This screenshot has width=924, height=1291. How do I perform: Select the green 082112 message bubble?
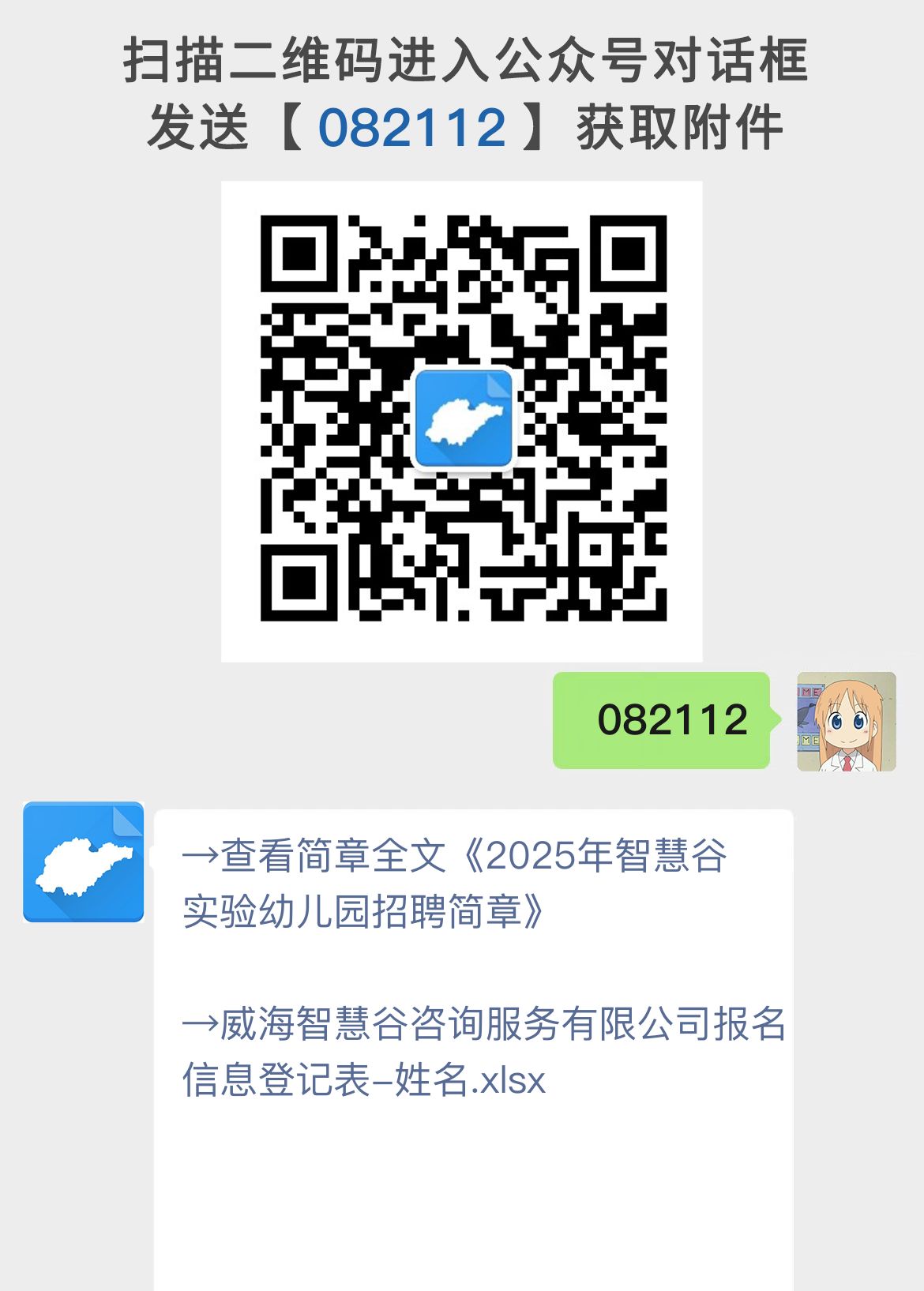662,720
